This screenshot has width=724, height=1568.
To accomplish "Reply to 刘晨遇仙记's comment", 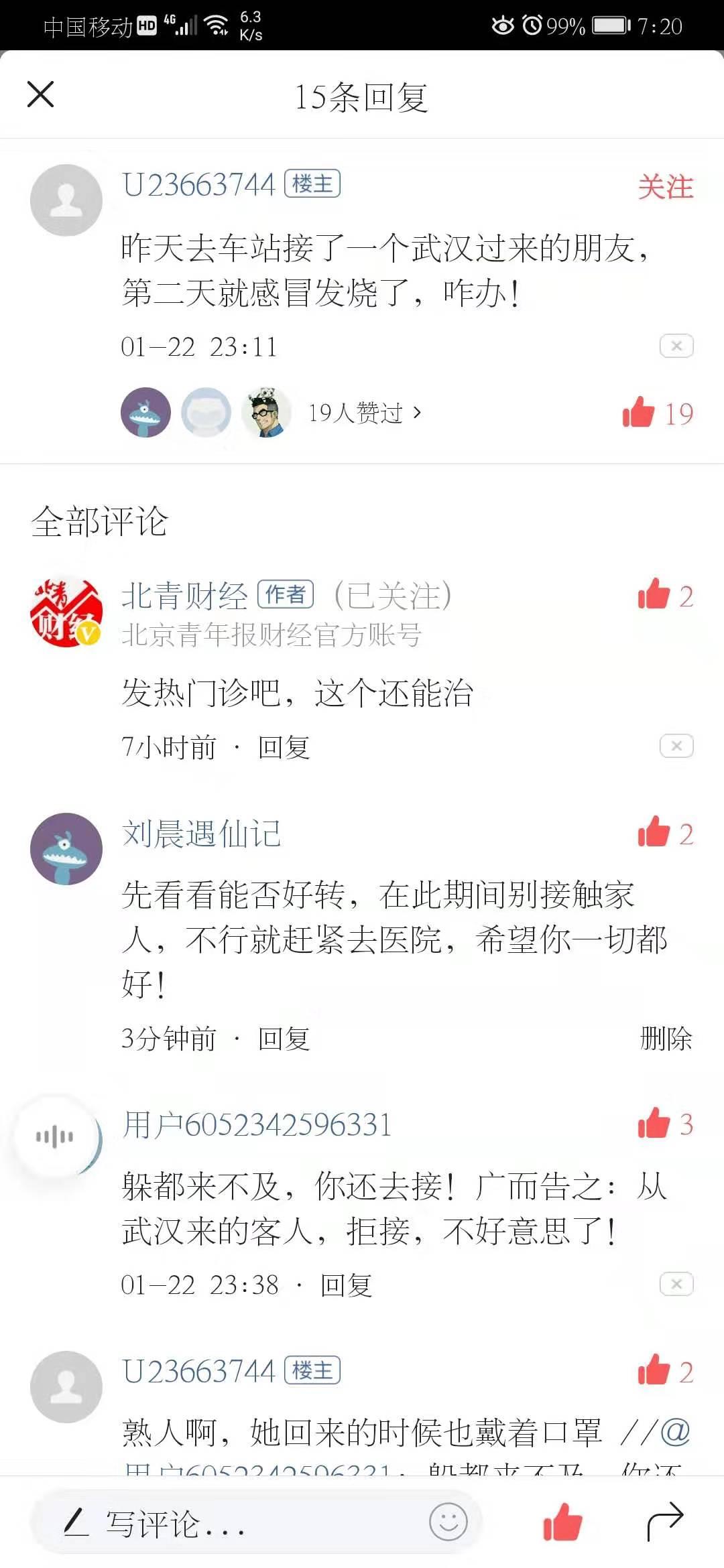I will (284, 1039).
